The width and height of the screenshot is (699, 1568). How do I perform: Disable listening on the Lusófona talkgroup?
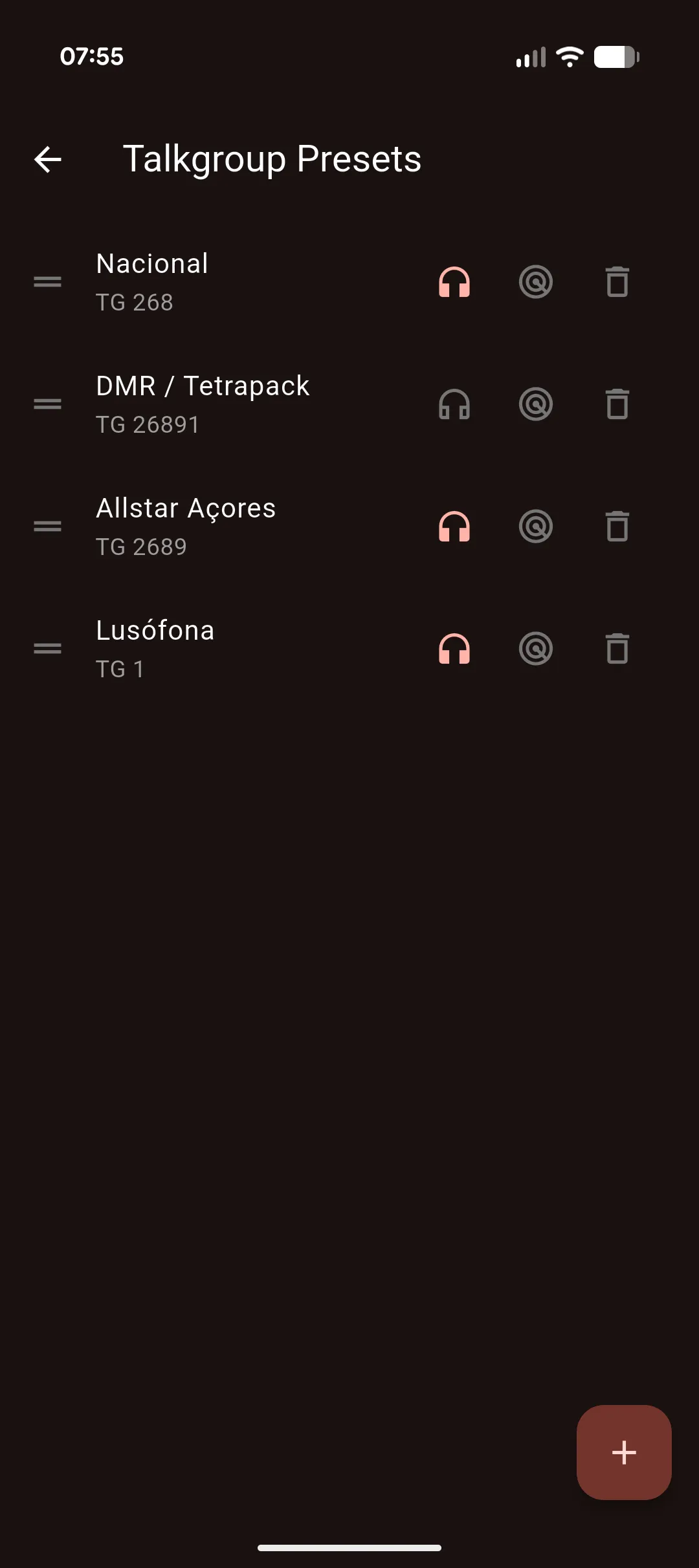454,649
